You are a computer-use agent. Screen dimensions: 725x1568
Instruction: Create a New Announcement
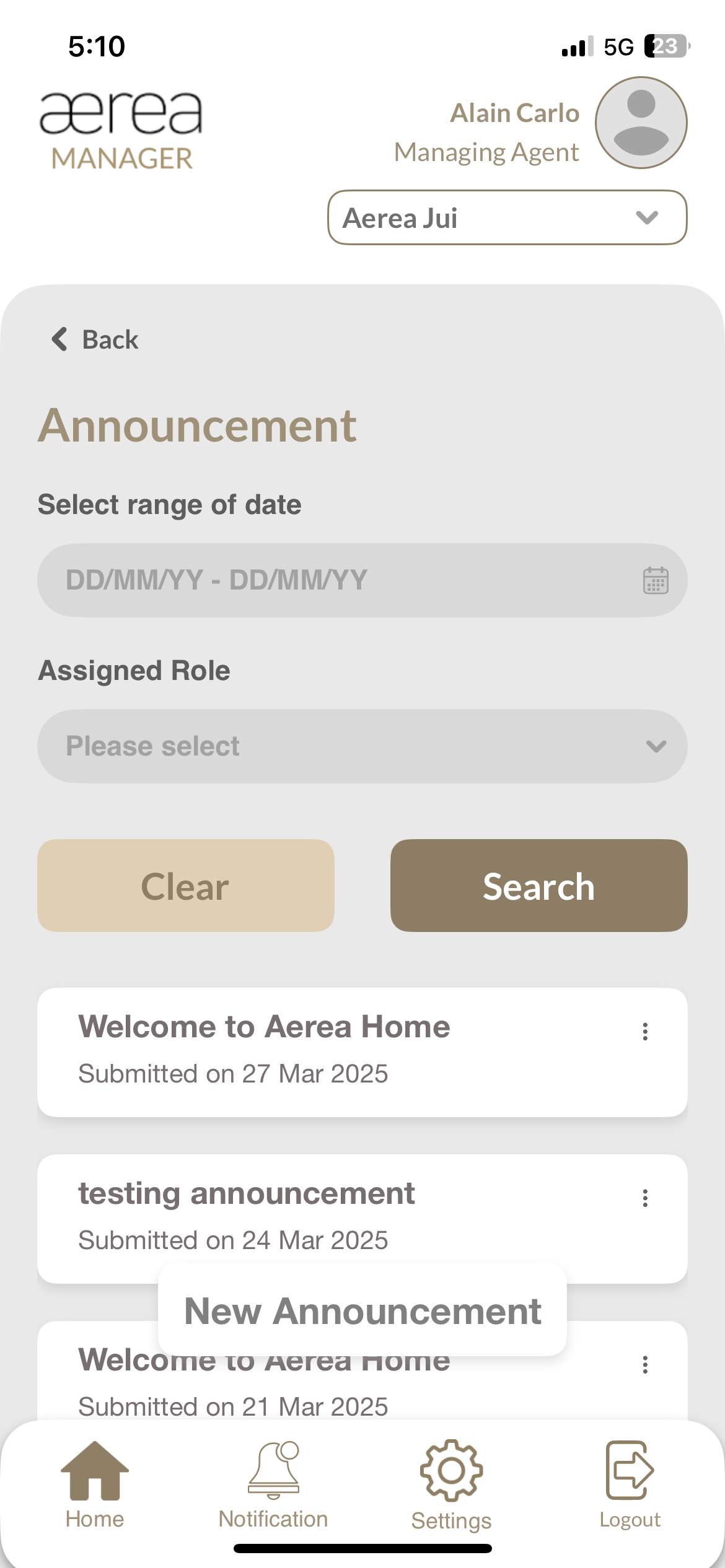pos(362,1310)
